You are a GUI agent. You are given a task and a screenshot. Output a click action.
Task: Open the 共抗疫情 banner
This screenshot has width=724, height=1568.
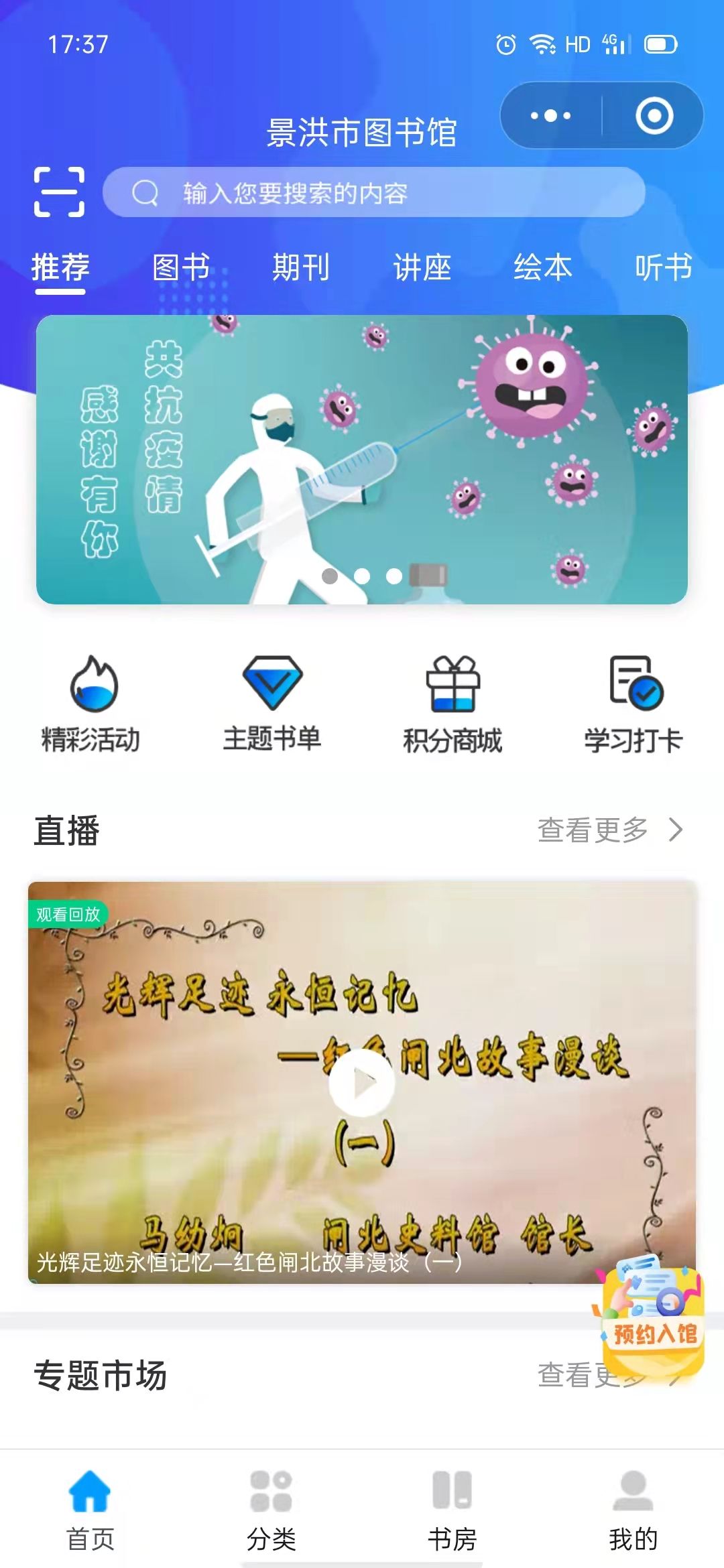[x=362, y=459]
